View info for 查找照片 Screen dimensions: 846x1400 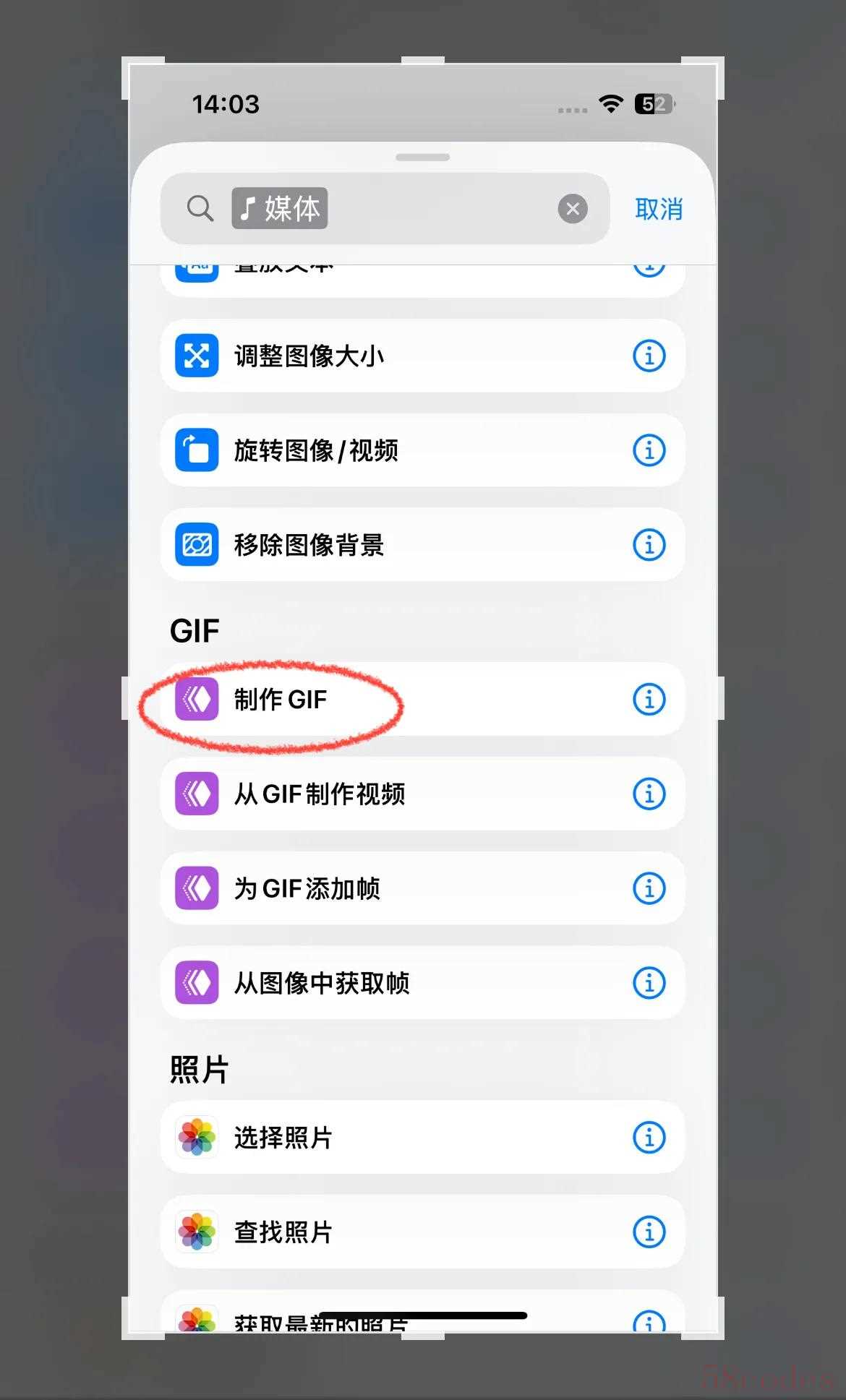[649, 1232]
